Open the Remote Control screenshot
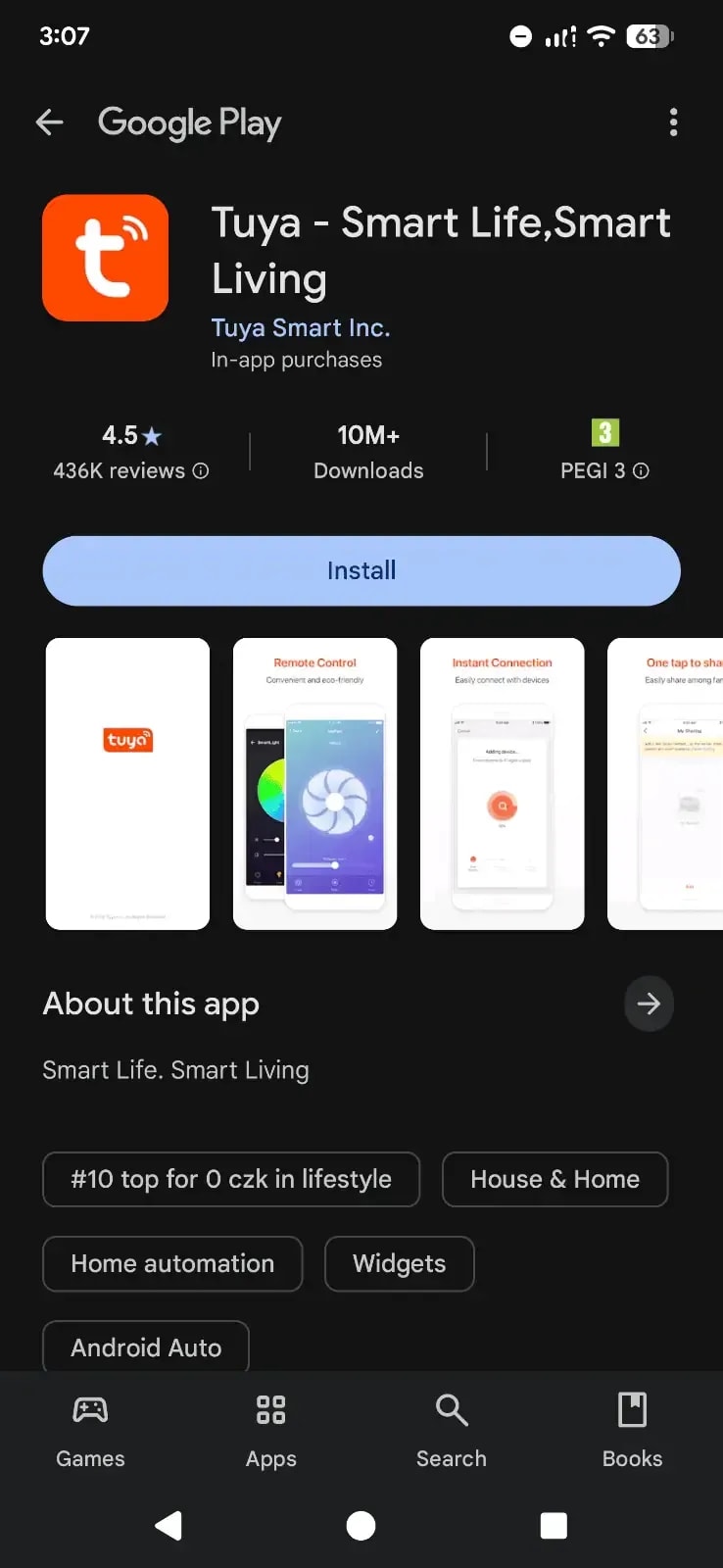This screenshot has width=723, height=1568. [314, 784]
